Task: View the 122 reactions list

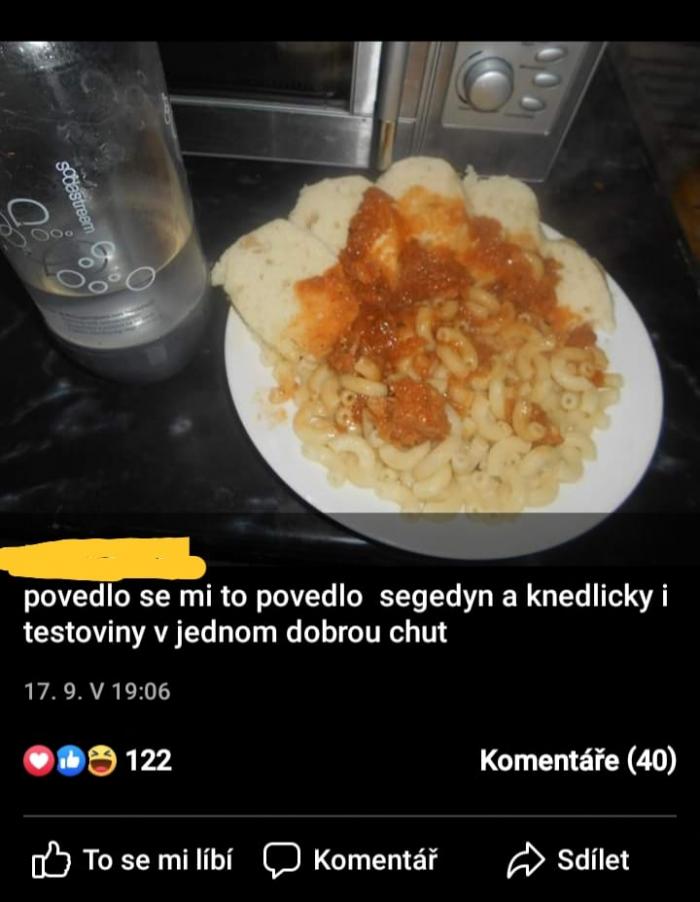Action: 98,761
